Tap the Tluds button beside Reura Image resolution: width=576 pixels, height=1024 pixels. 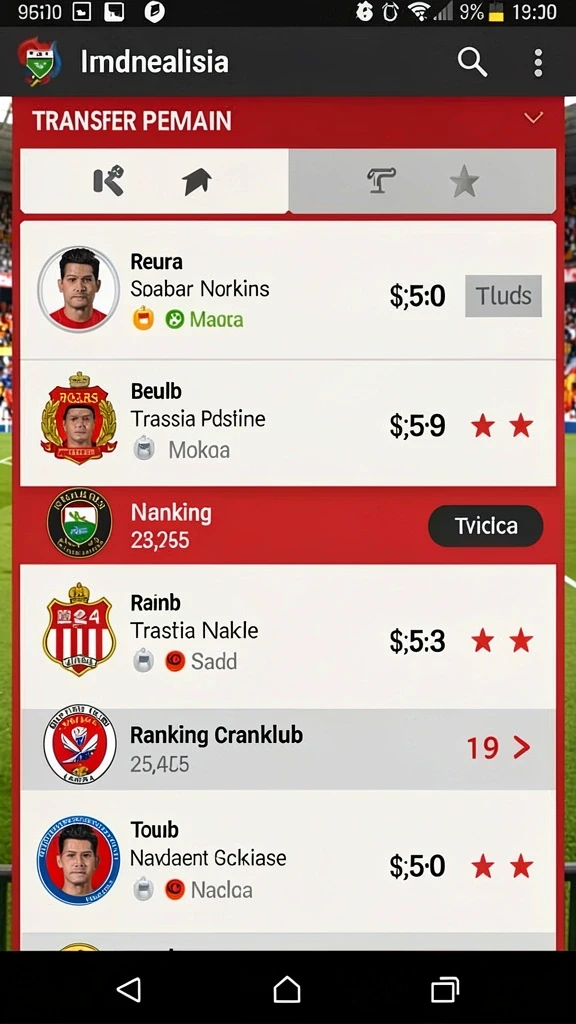click(x=503, y=296)
